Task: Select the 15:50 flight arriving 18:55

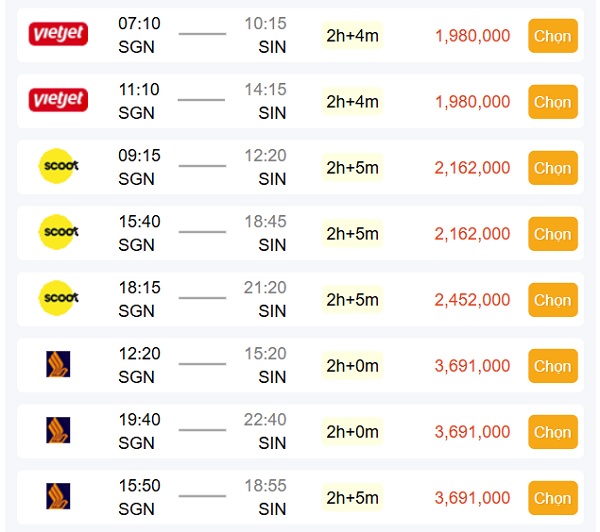Action: (x=552, y=498)
